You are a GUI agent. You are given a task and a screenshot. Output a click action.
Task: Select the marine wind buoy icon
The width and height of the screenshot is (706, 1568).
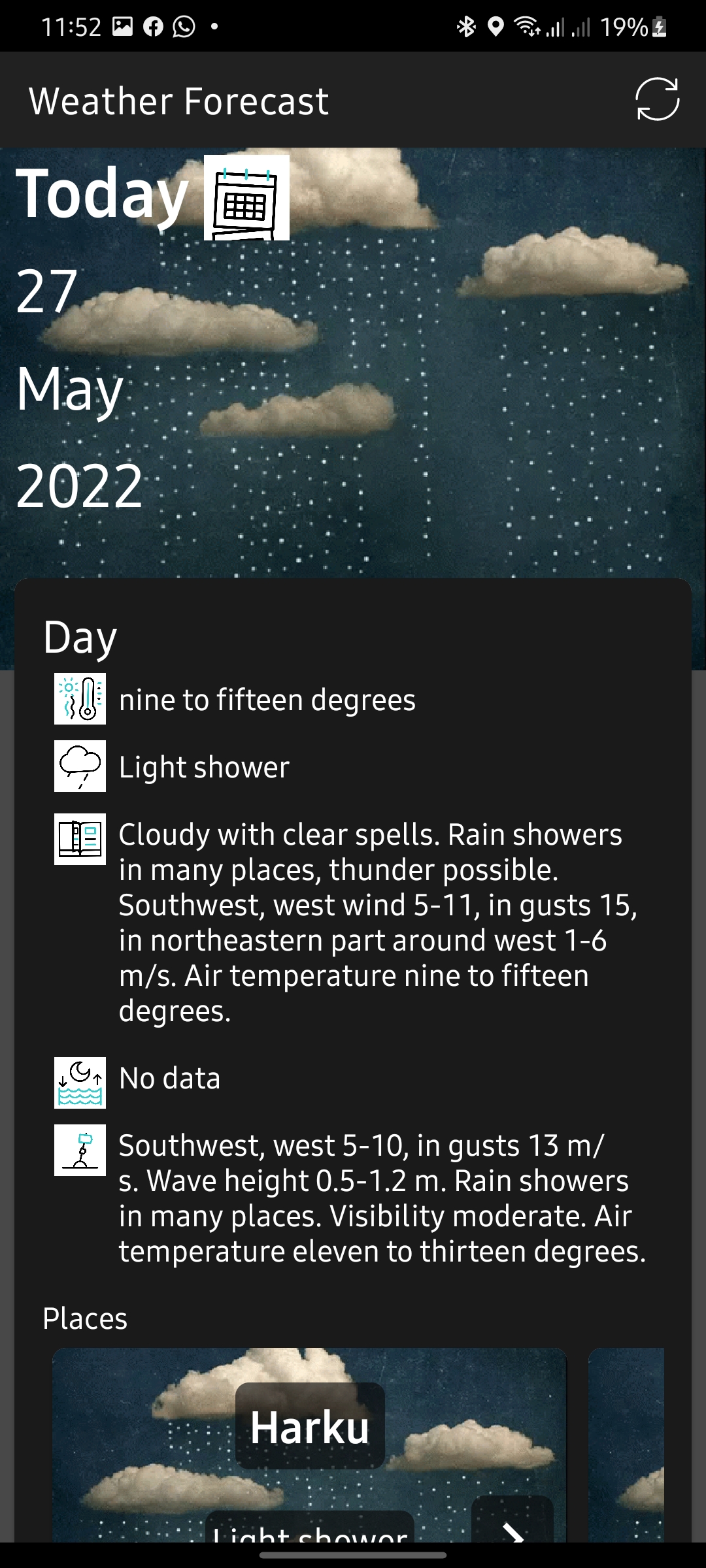(x=80, y=1150)
